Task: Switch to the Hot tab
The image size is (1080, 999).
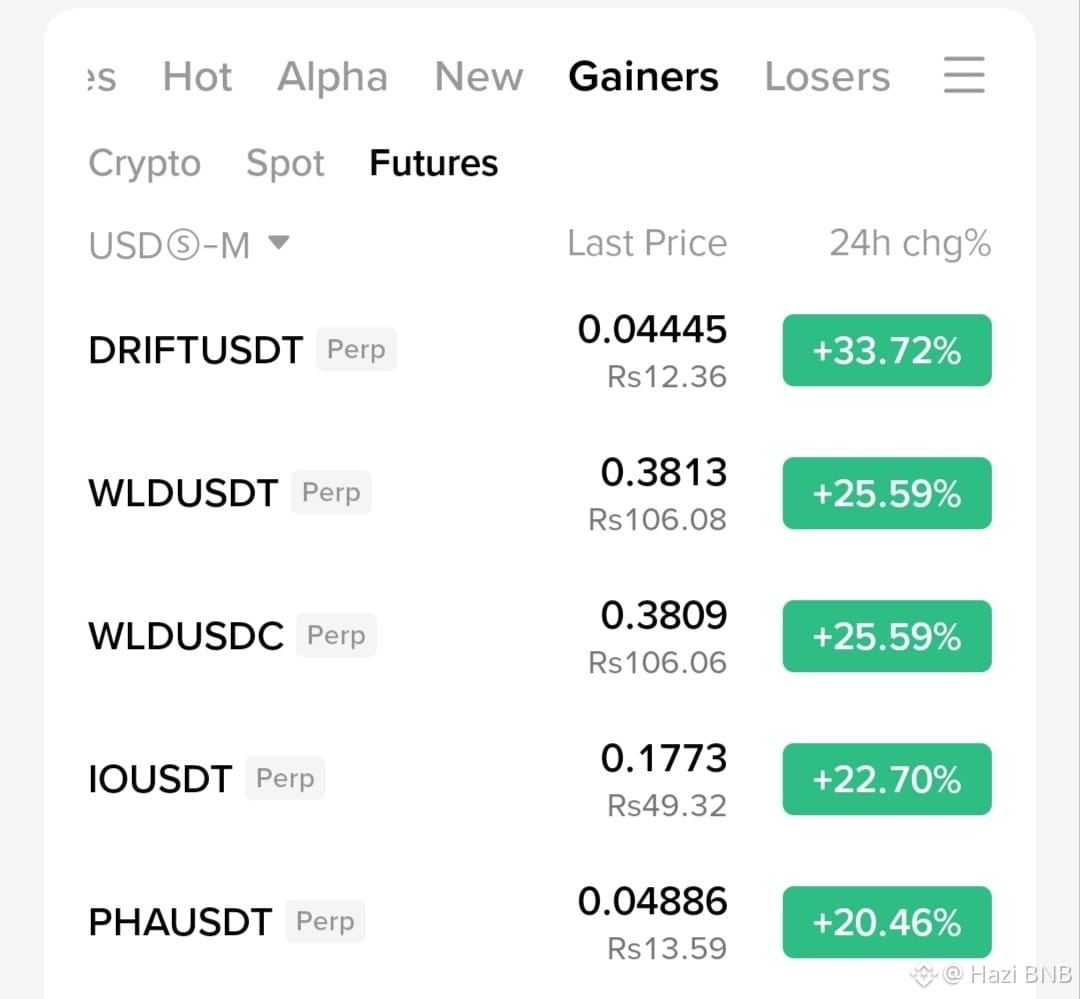Action: 197,76
